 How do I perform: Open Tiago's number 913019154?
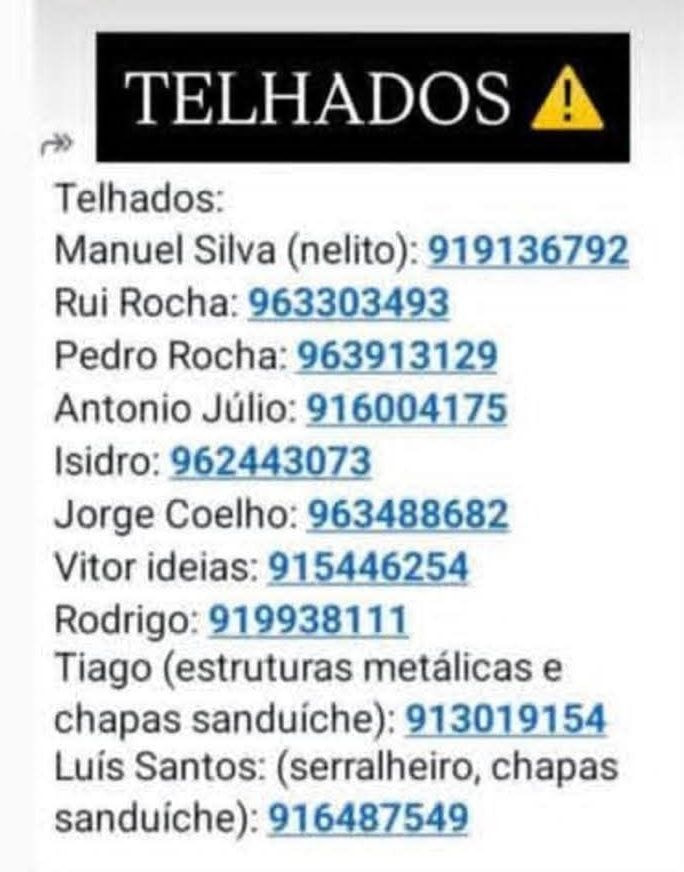[x=506, y=719]
